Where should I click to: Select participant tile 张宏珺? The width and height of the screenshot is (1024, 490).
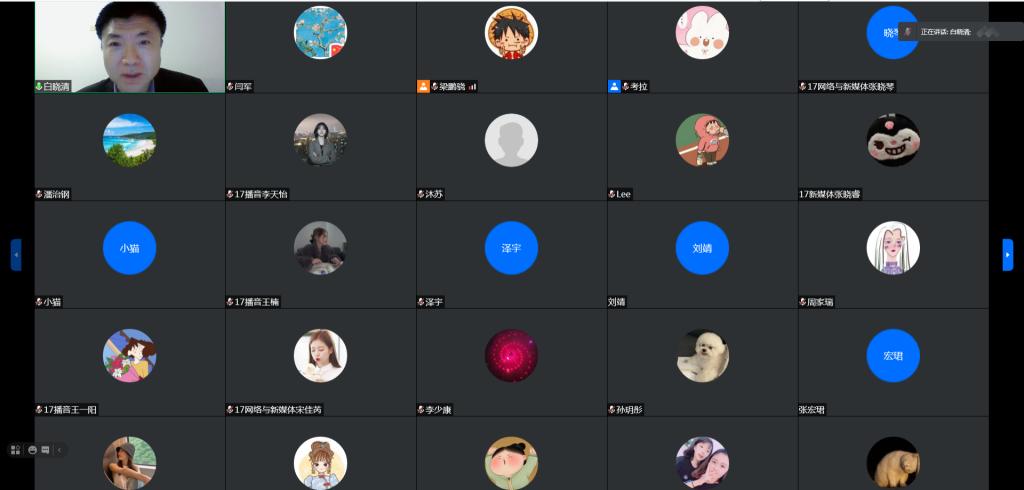click(x=893, y=361)
